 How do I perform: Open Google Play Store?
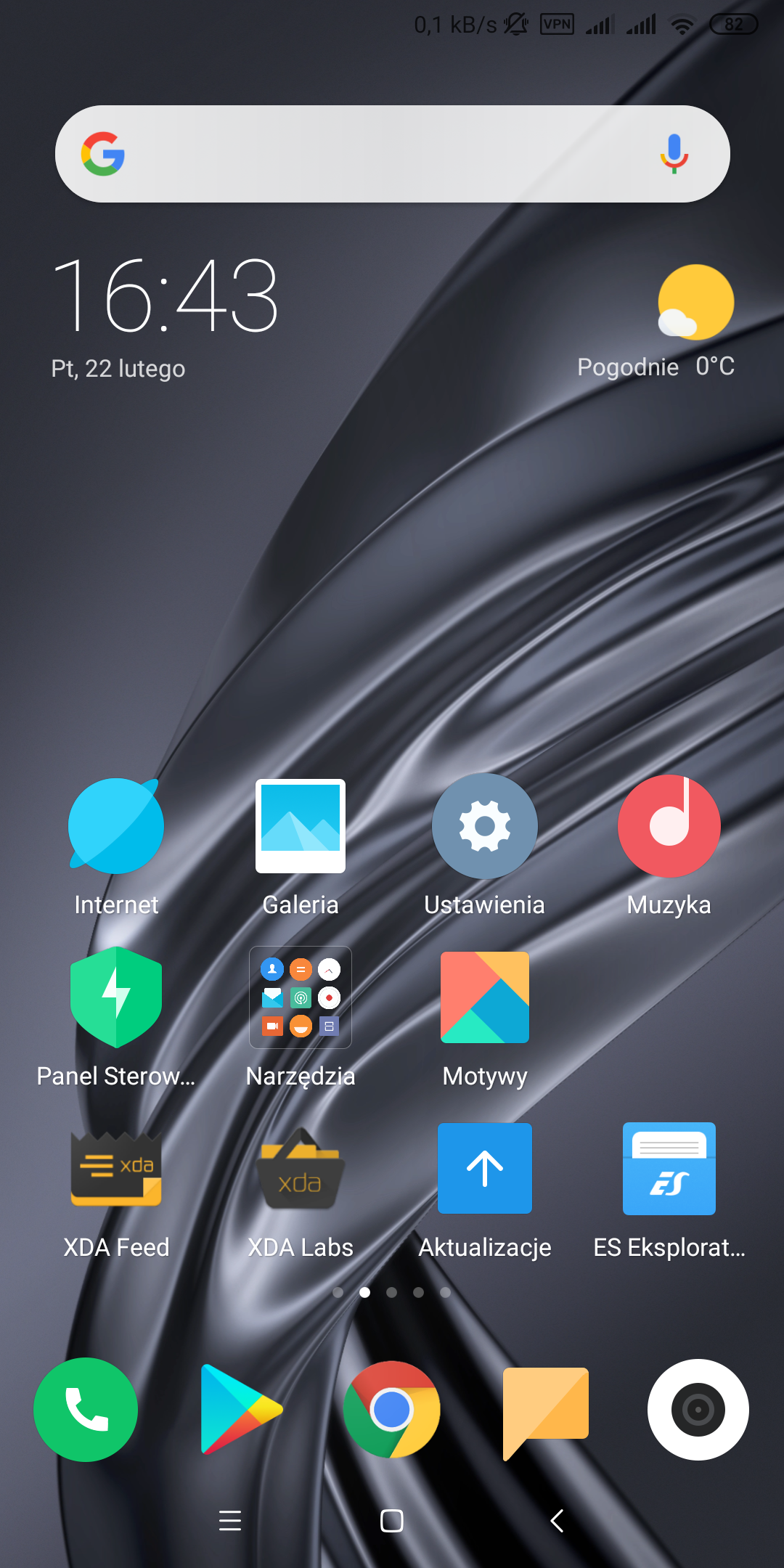240,1410
